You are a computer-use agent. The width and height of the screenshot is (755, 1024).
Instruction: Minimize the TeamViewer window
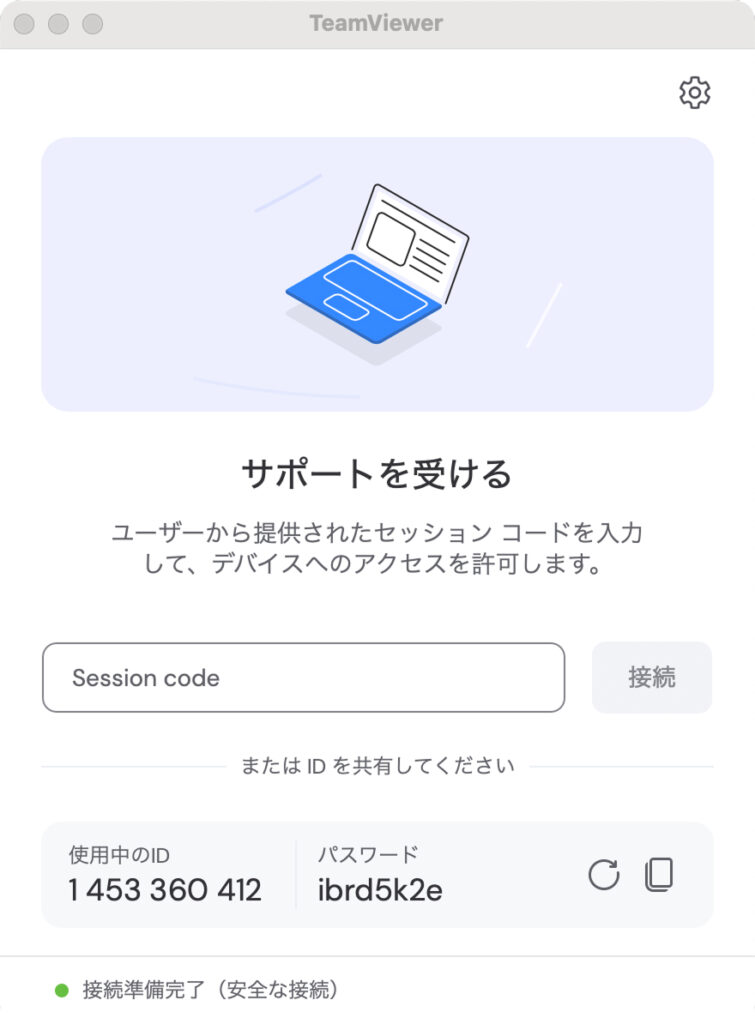coord(58,23)
